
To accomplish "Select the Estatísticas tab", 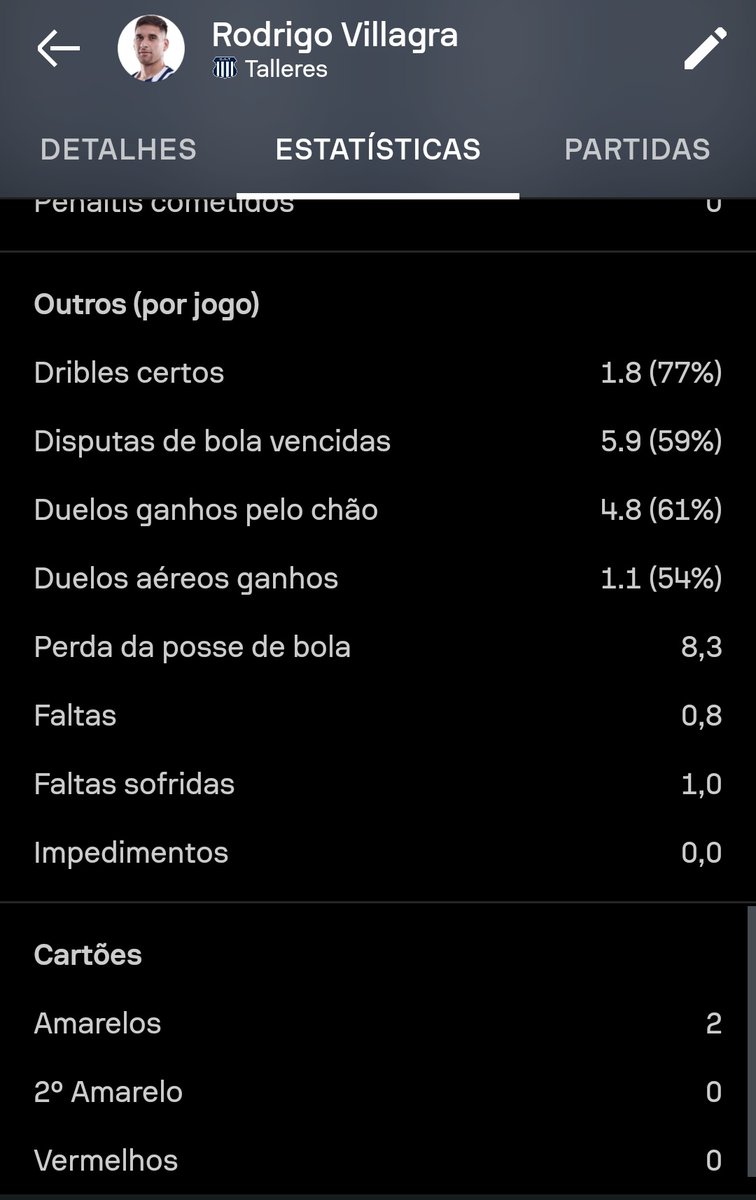I will click(378, 150).
